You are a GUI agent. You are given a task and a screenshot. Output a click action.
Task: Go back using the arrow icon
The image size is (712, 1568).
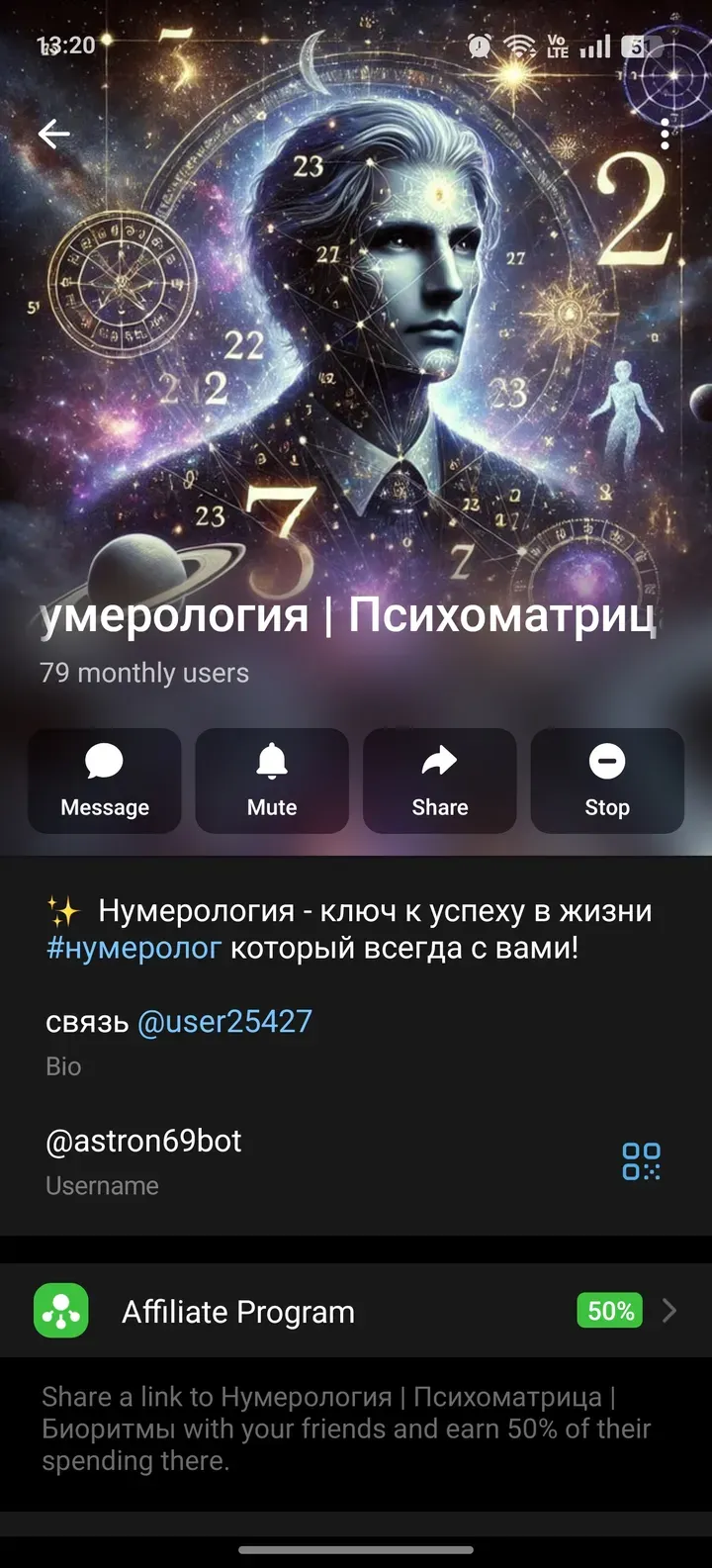click(x=54, y=134)
